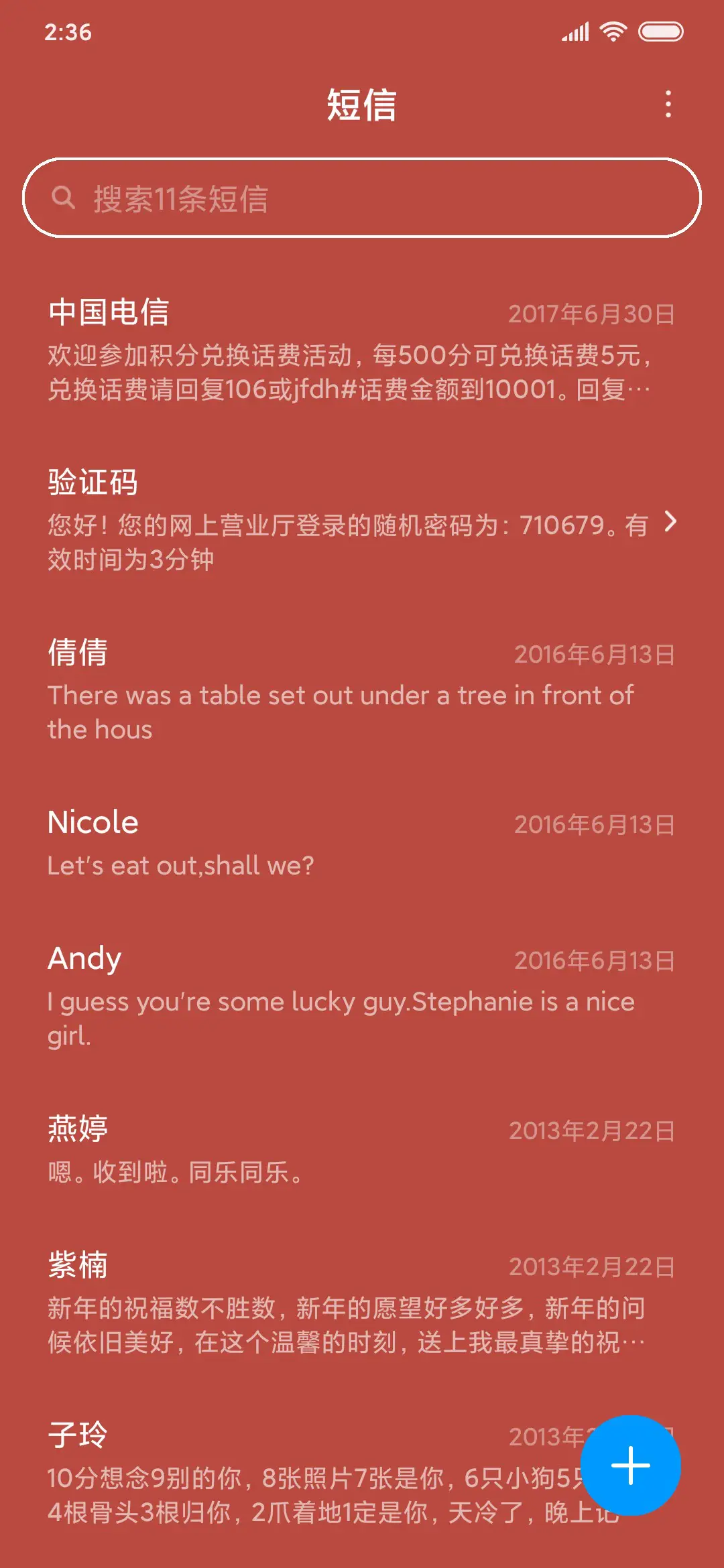Screen dimensions: 724x1568
Task: Tap the clock showing 2:36
Action: point(67,31)
